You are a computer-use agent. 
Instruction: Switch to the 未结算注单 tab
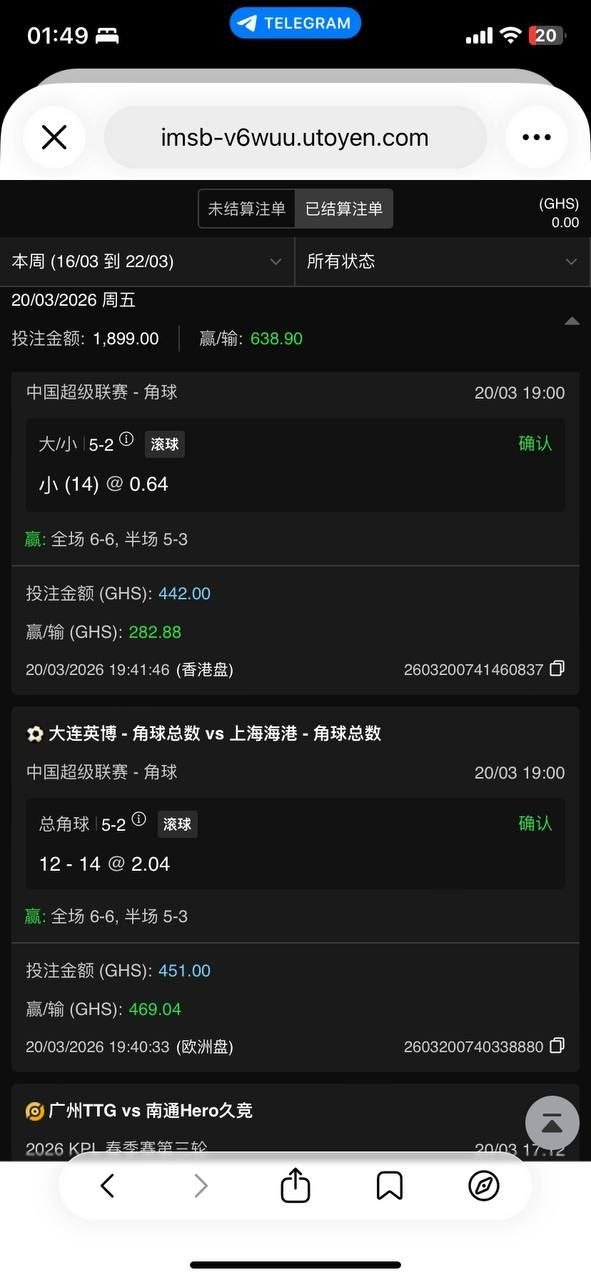click(246, 209)
